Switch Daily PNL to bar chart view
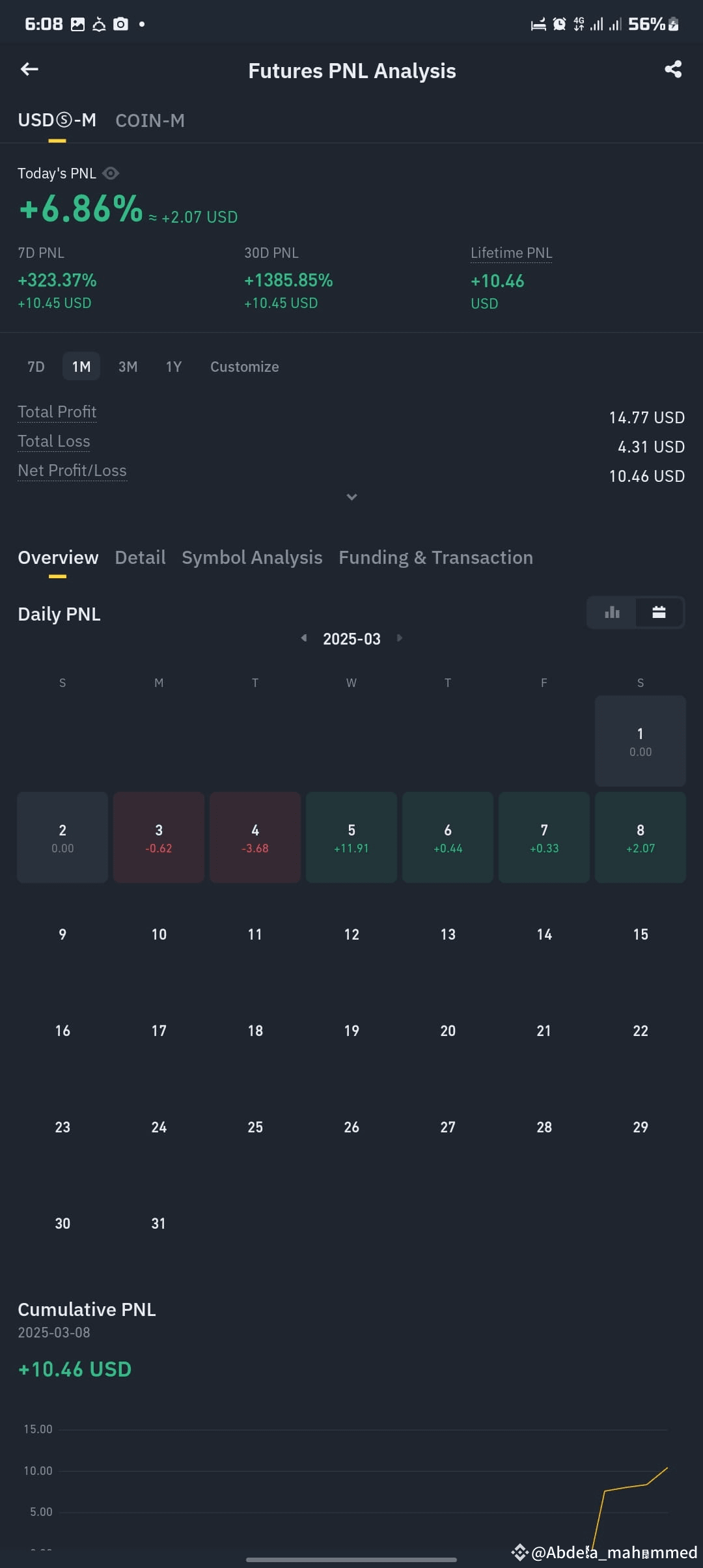The image size is (703, 1568). 612,612
